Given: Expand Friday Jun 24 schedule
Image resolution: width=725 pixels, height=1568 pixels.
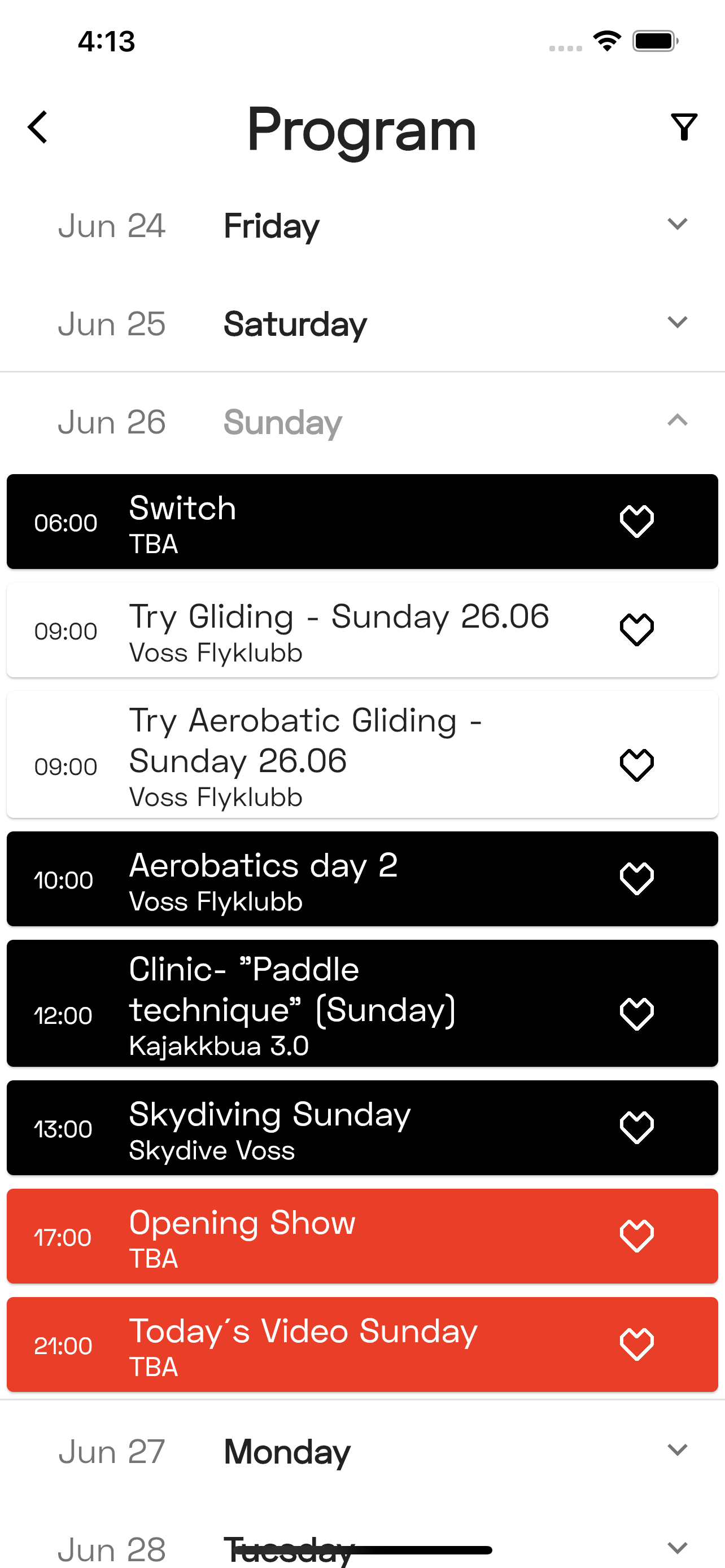Looking at the screenshot, I should (362, 225).
